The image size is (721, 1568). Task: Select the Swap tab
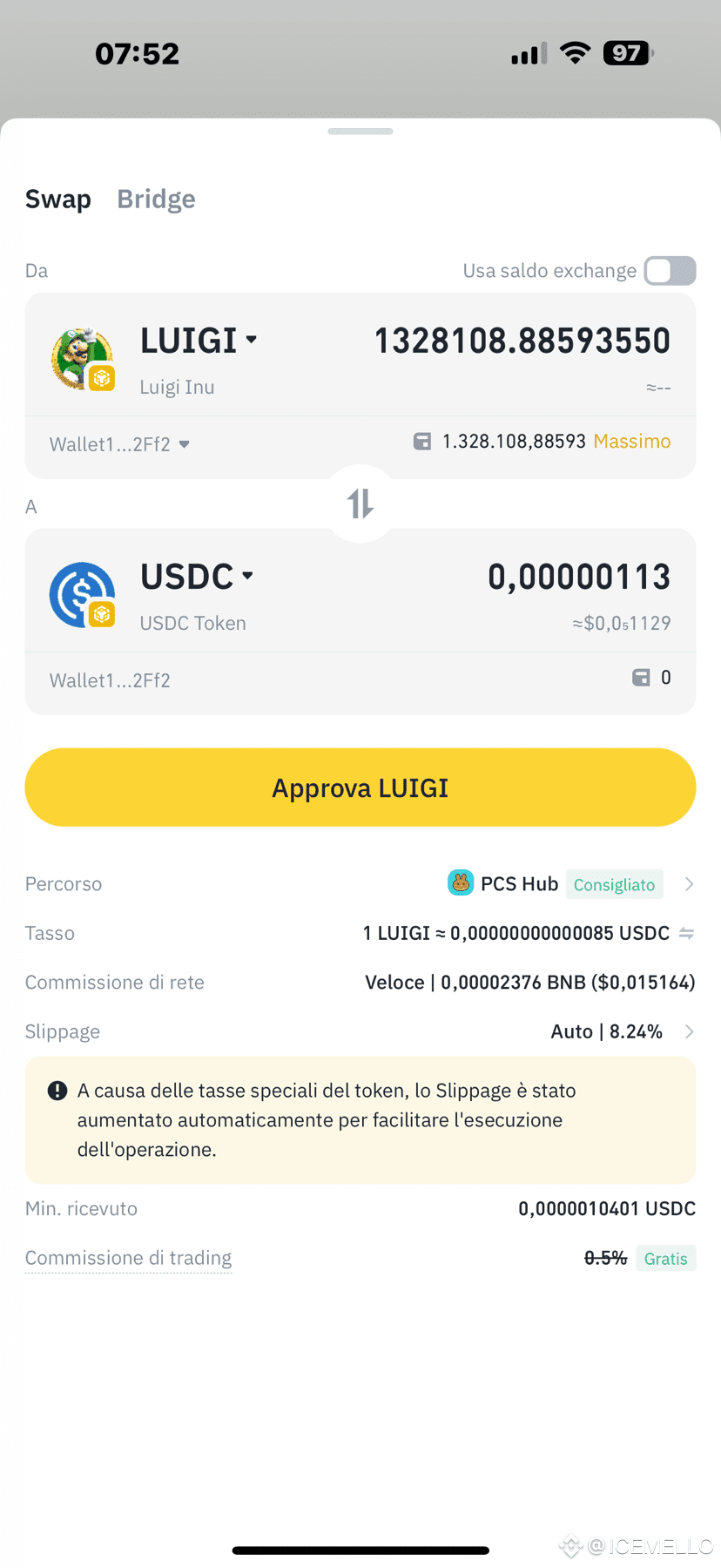[x=57, y=199]
